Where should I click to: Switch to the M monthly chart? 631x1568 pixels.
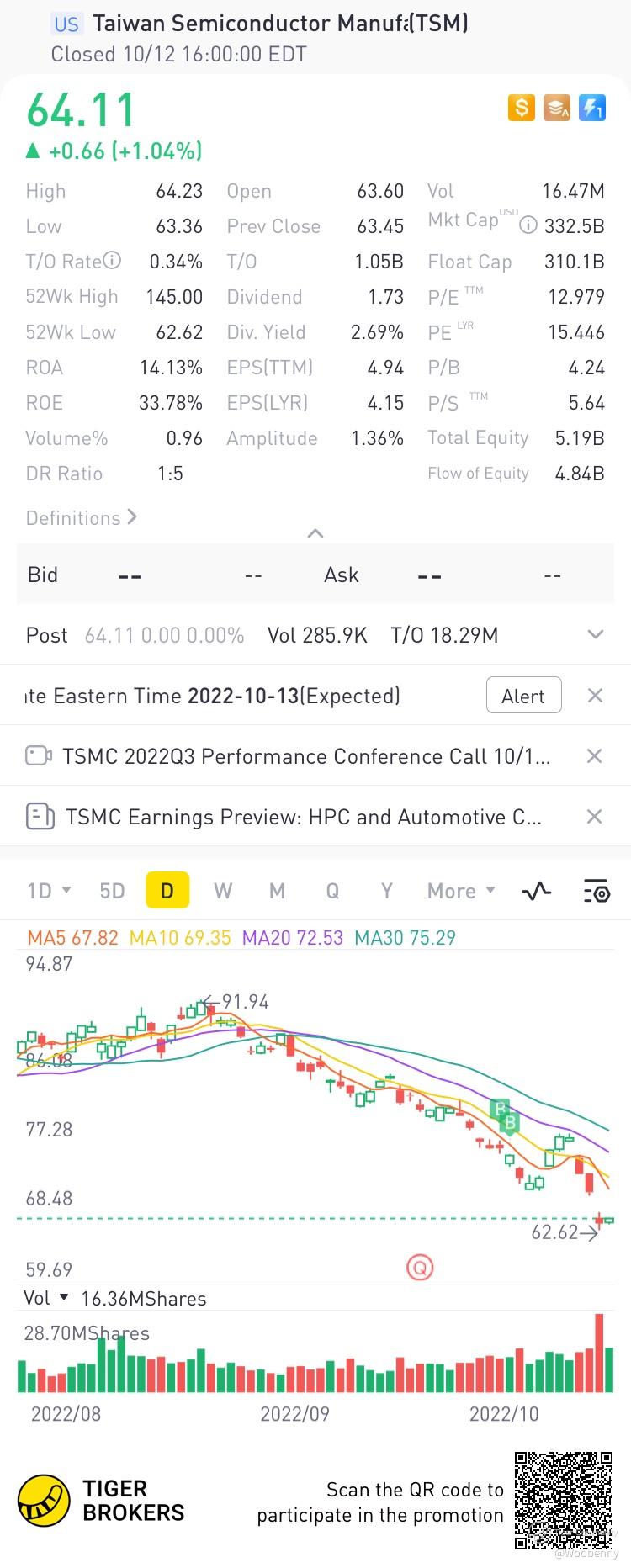coord(277,891)
